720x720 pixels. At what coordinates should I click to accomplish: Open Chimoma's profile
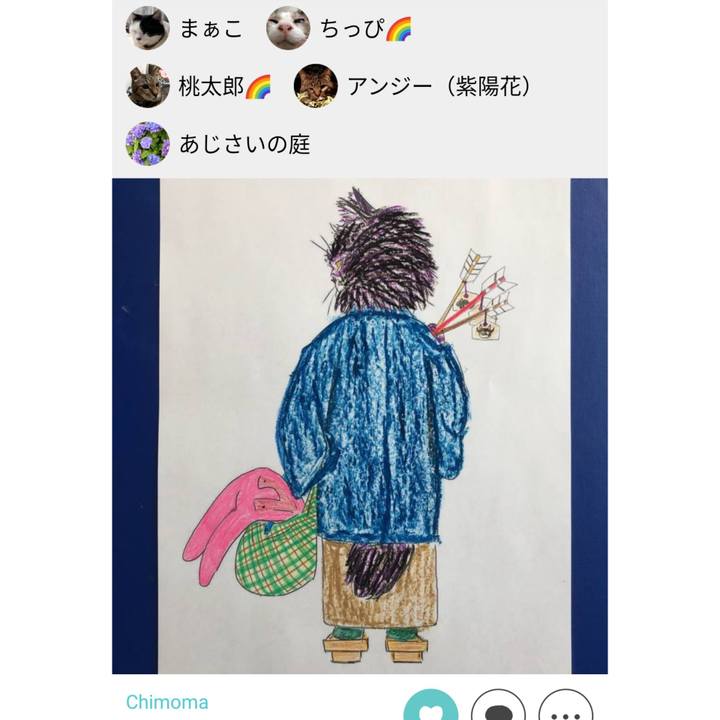(x=167, y=702)
